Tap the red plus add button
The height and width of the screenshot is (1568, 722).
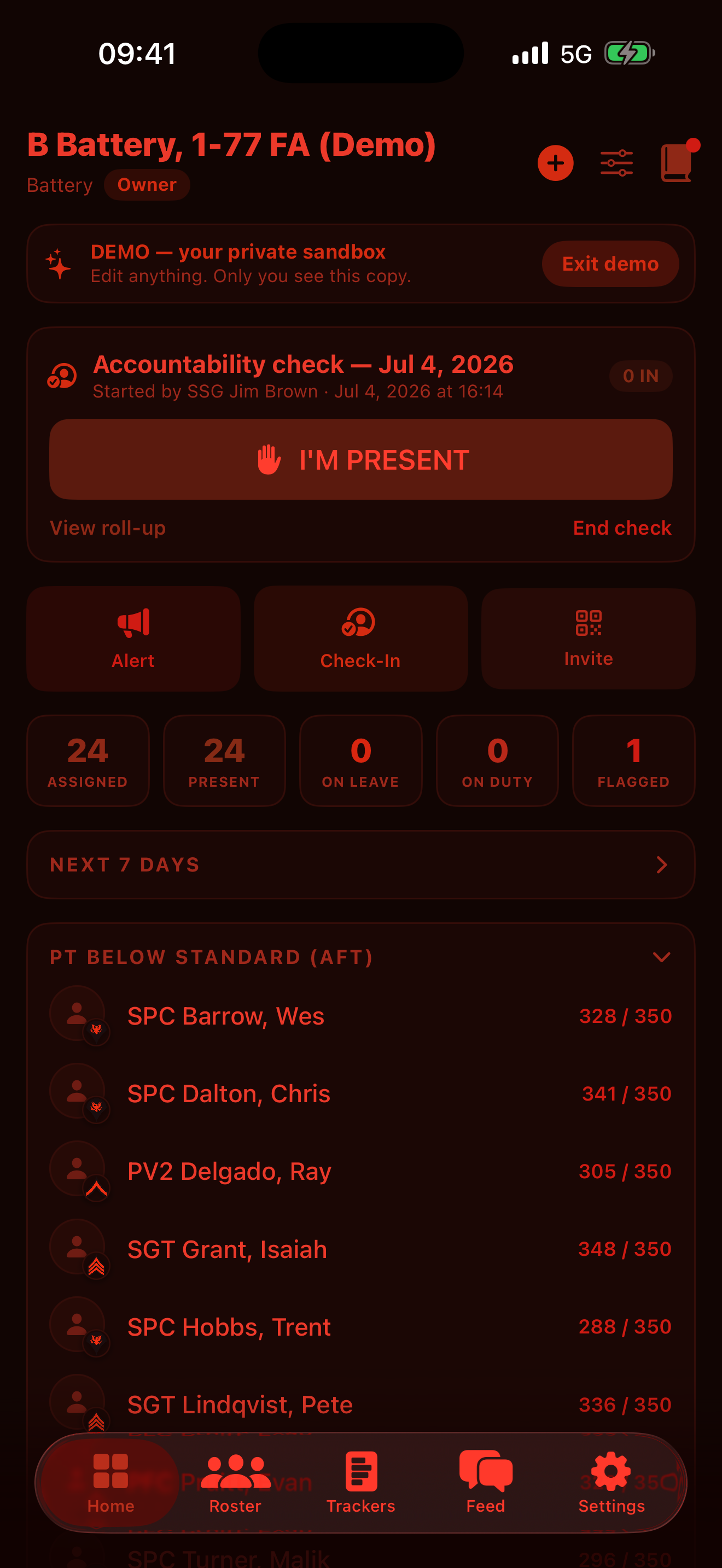(555, 163)
